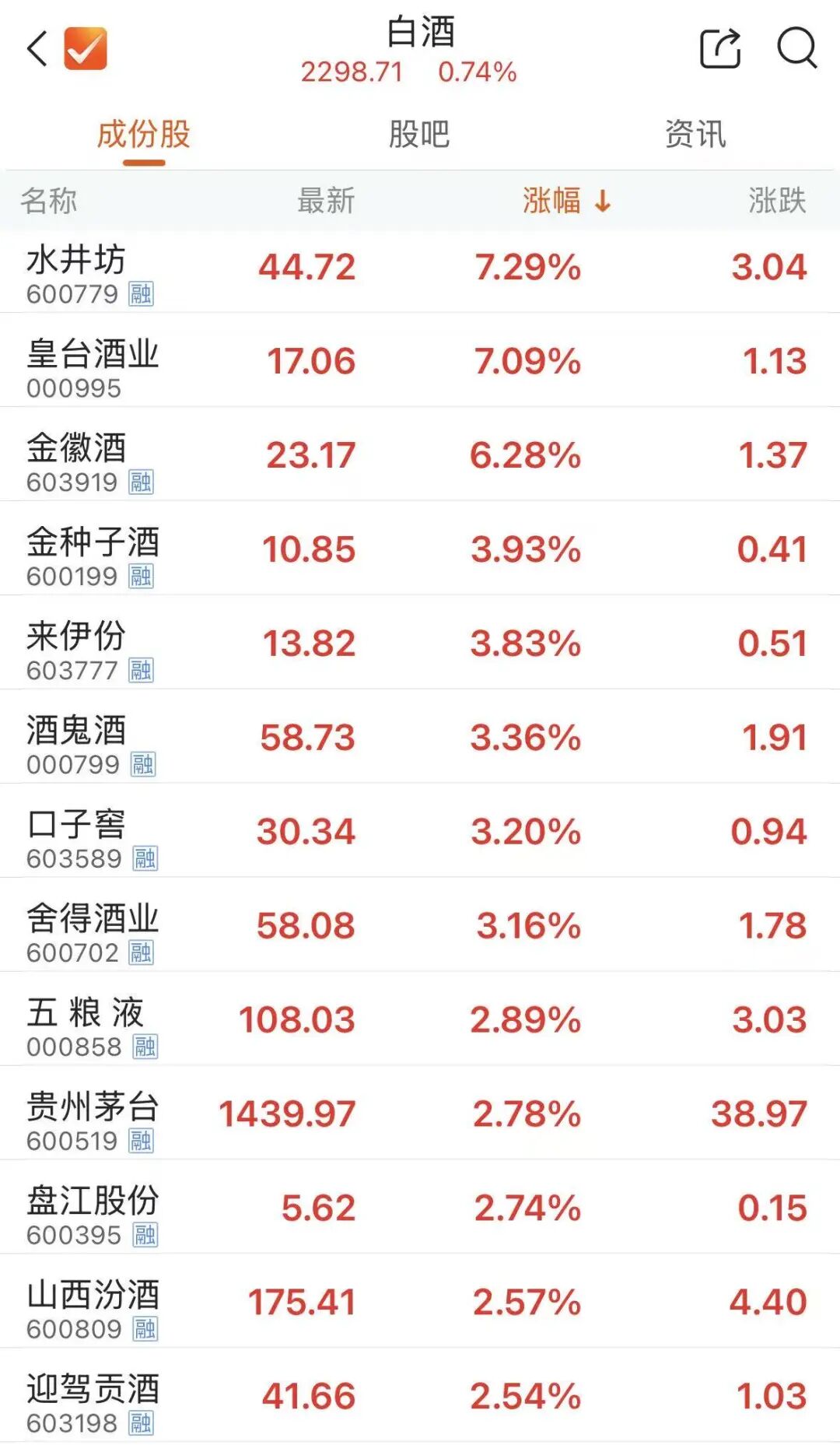
Task: Tap the orange checkmark watchlist icon
Action: click(x=86, y=49)
